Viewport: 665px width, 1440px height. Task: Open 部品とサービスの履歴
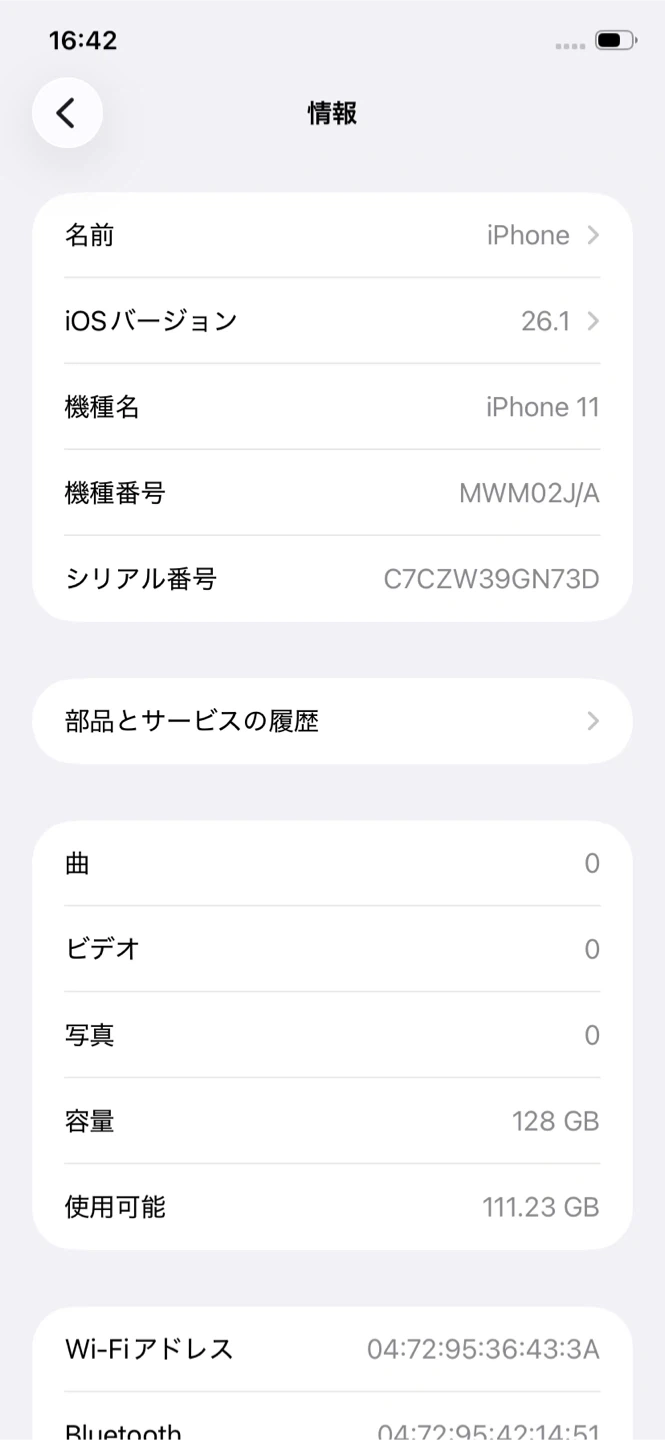point(332,721)
